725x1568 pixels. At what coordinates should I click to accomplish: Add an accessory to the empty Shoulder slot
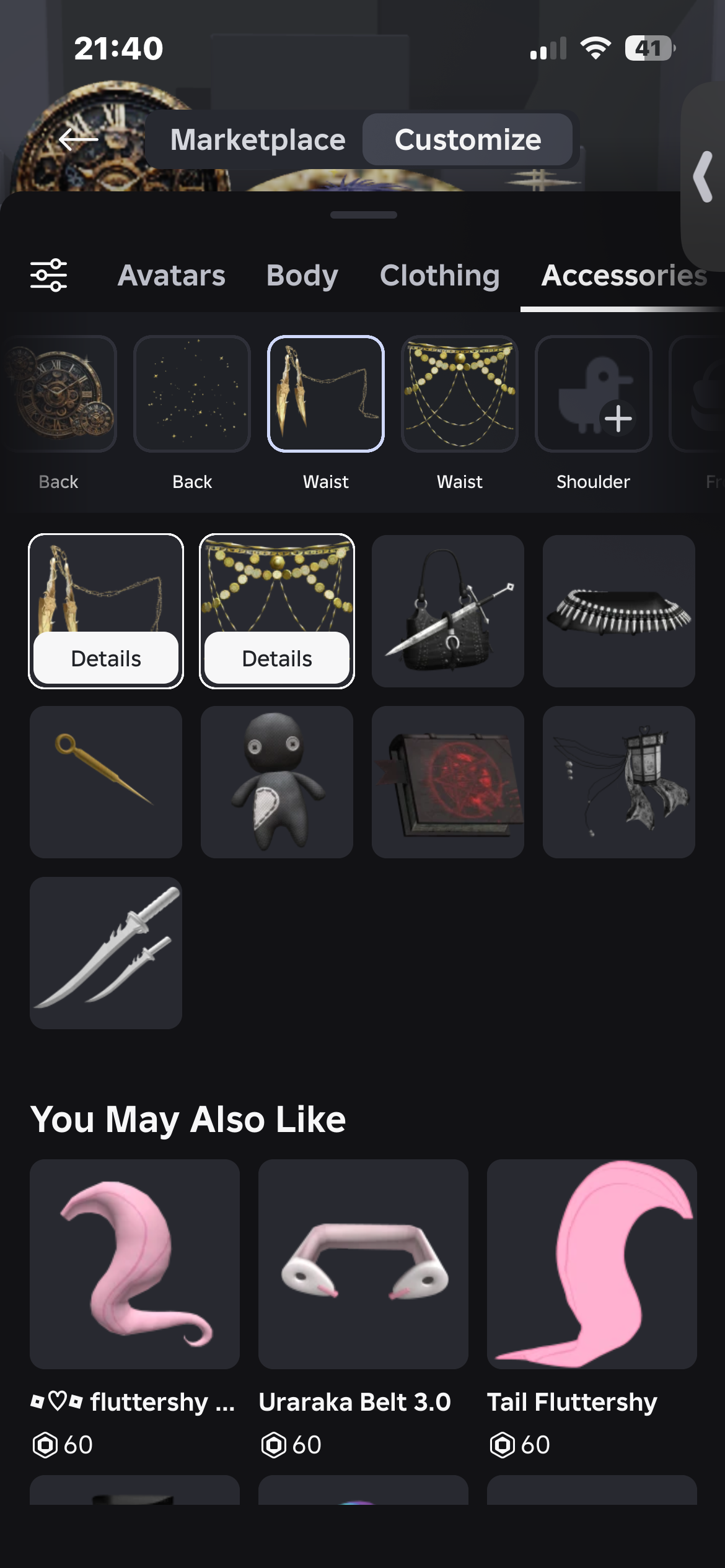[593, 394]
